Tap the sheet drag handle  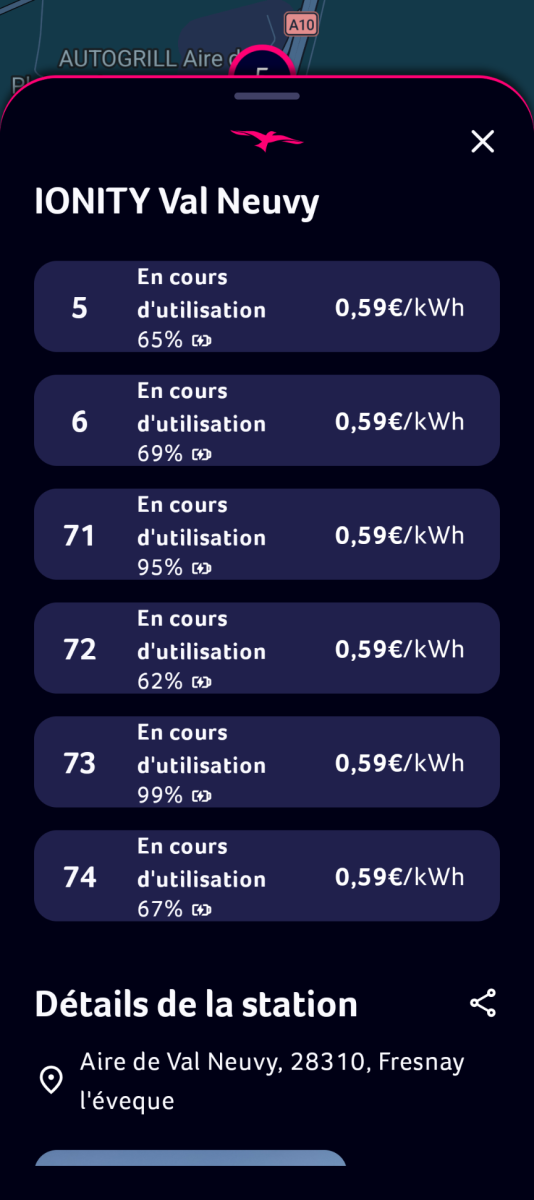pos(267,96)
